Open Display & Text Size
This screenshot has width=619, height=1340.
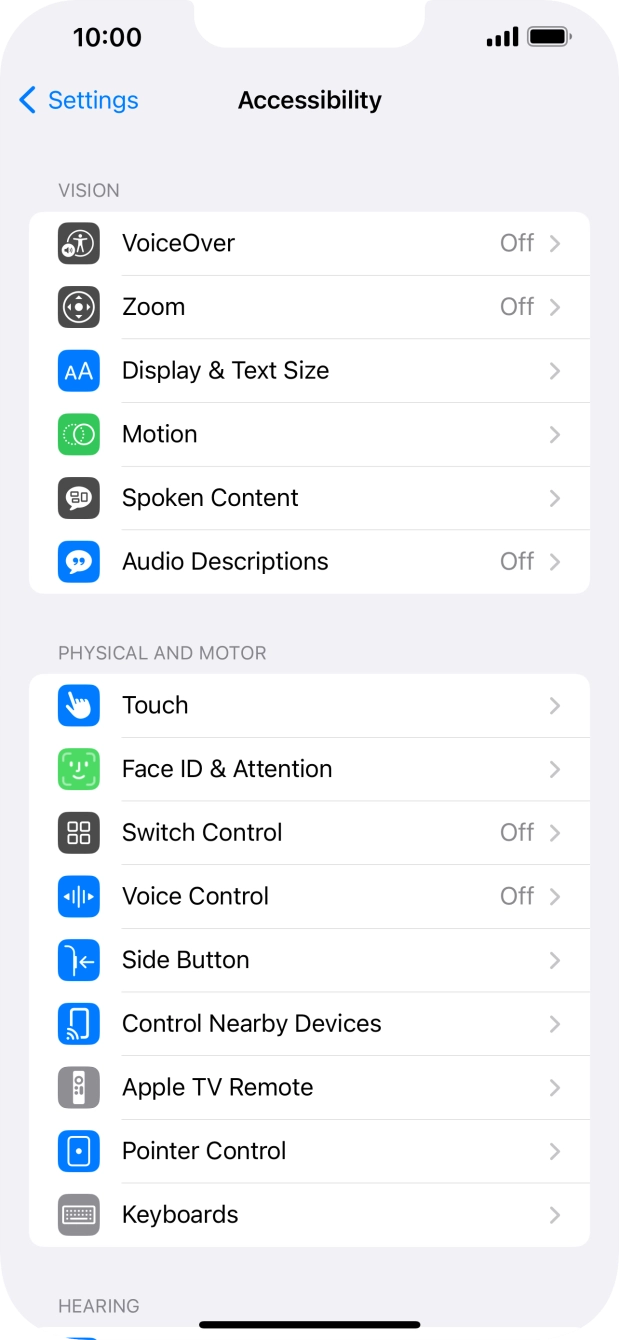(x=309, y=371)
